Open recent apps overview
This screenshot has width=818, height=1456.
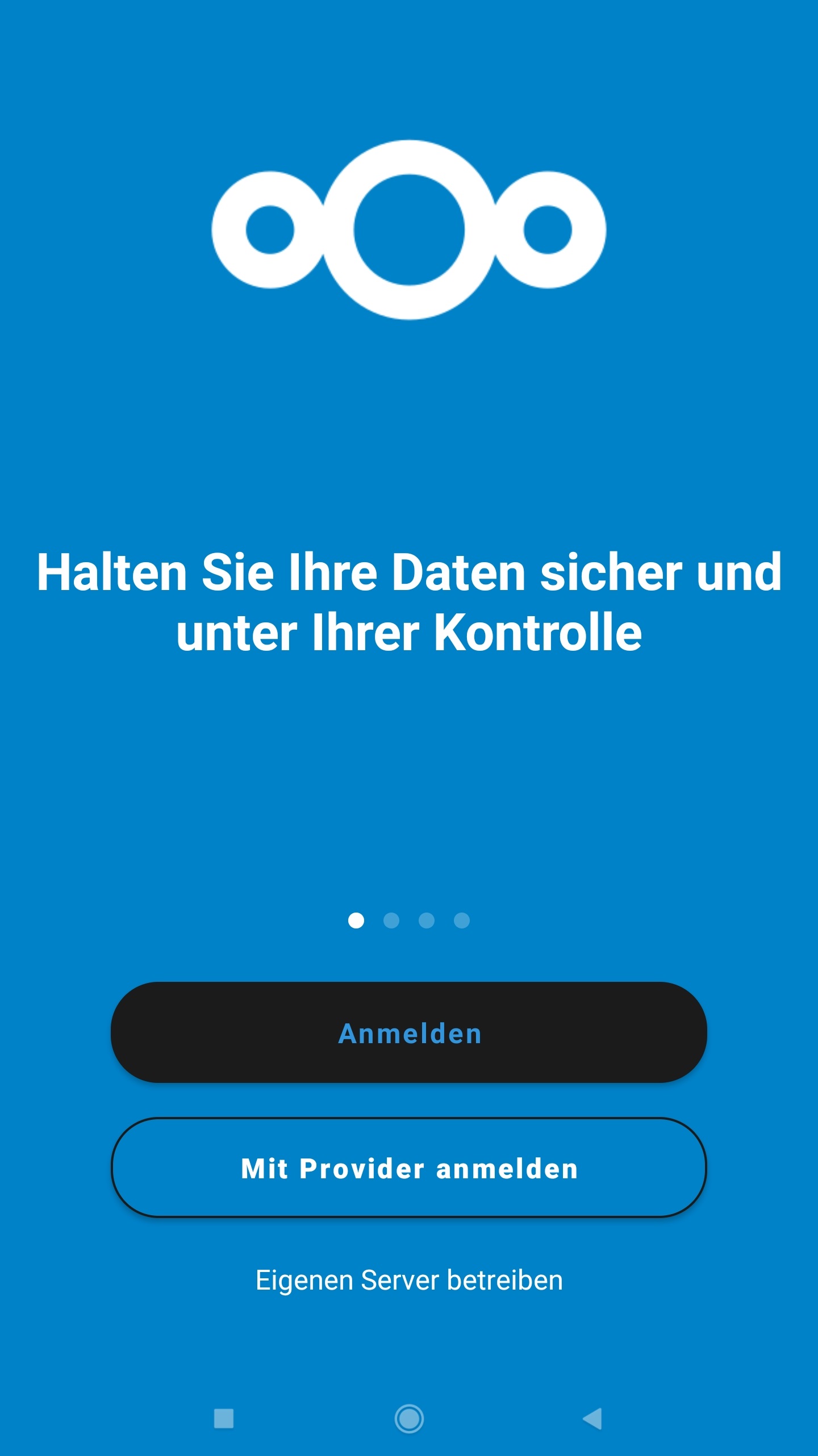pyautogui.click(x=224, y=1419)
